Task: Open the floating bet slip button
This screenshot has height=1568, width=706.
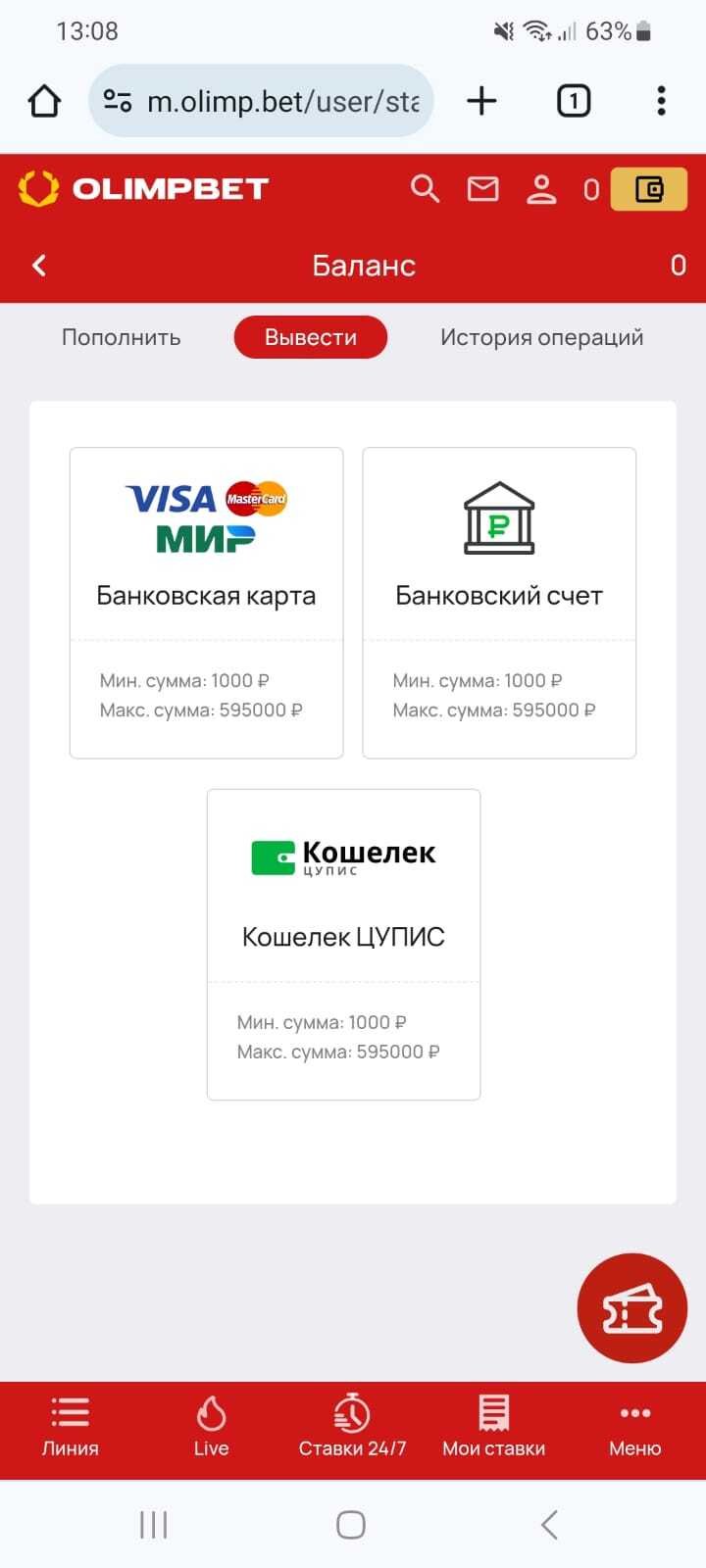Action: [631, 1308]
